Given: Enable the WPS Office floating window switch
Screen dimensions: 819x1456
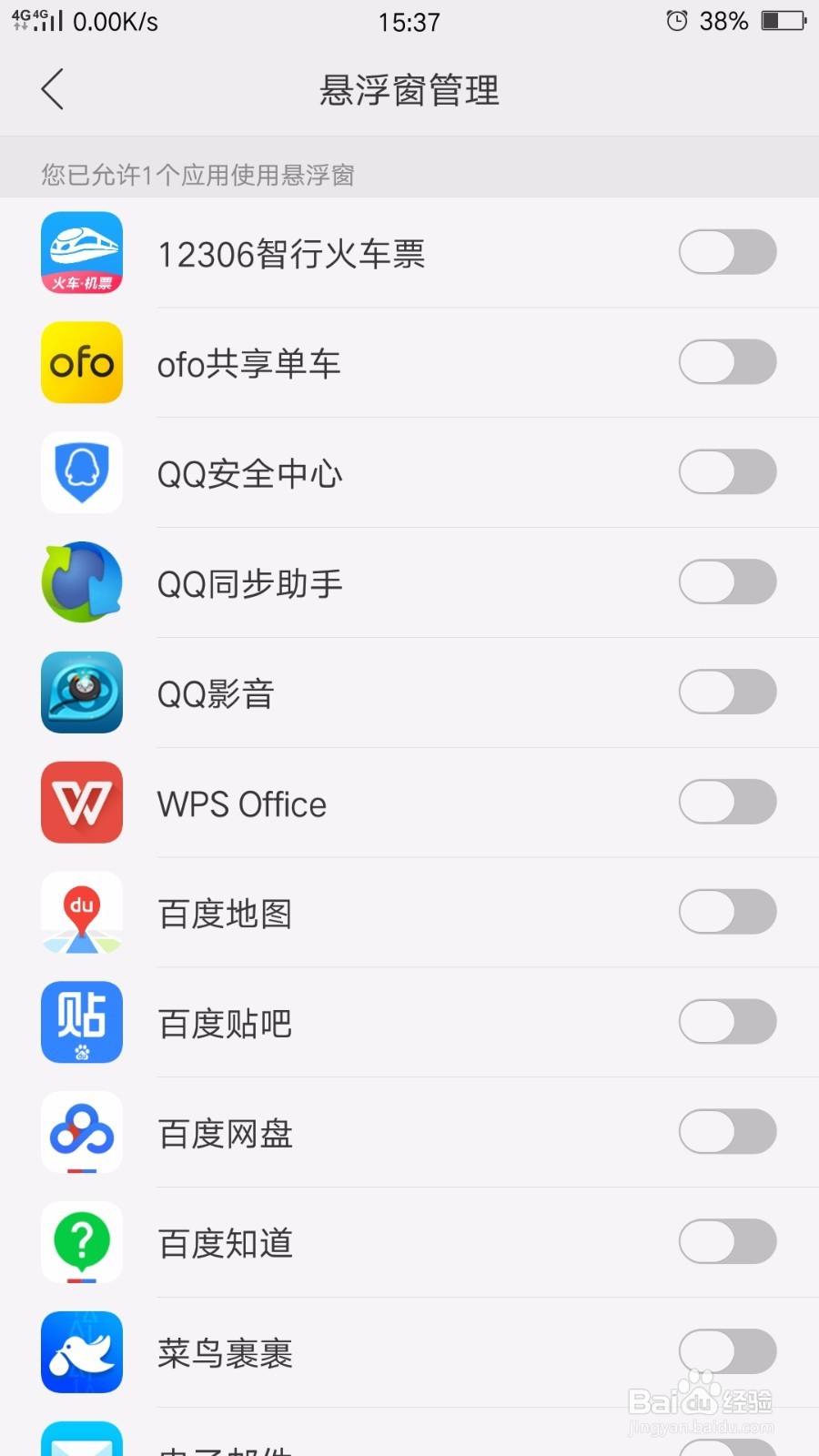Looking at the screenshot, I should coord(727,803).
